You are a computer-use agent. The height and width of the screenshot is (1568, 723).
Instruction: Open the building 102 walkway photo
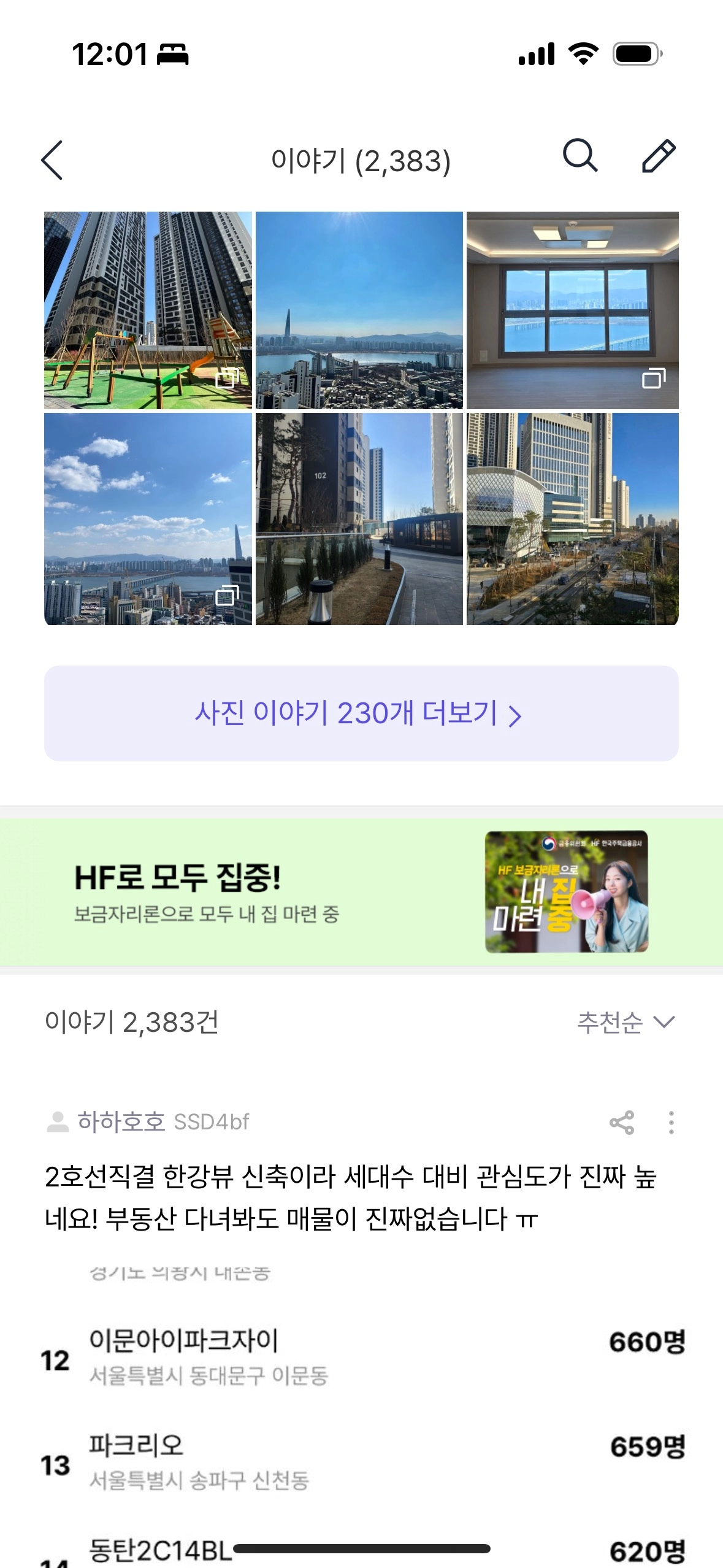click(359, 518)
